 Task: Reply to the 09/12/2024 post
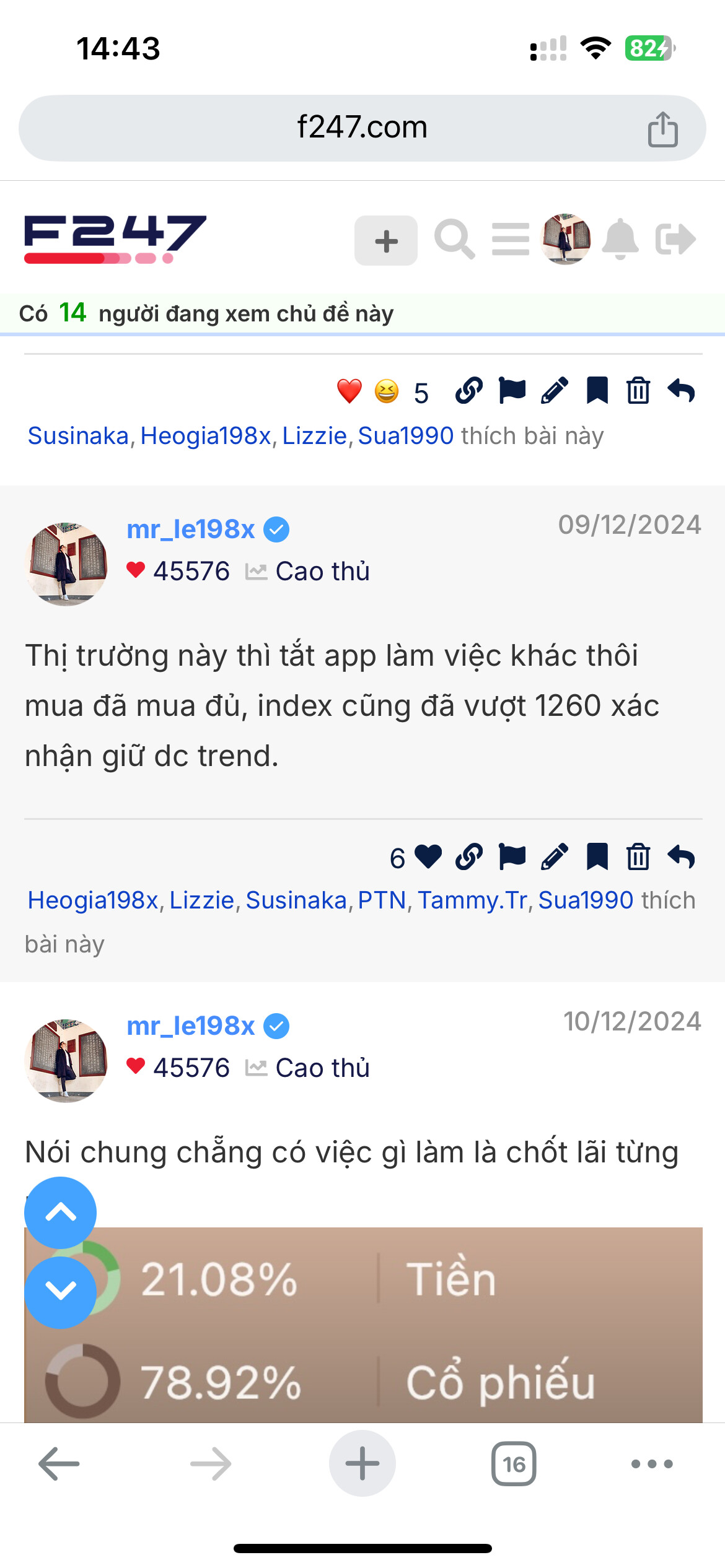pyautogui.click(x=681, y=857)
